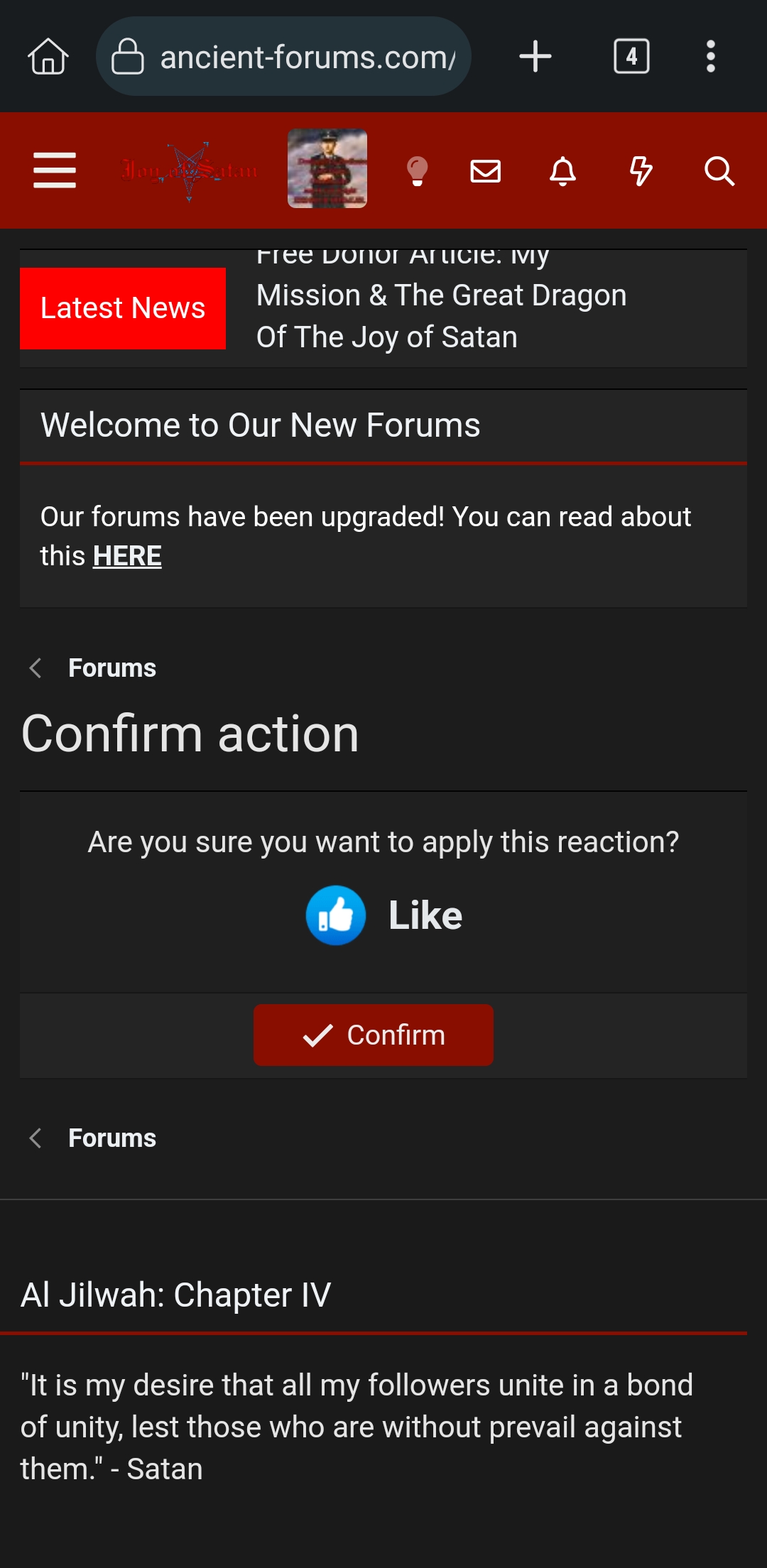The image size is (767, 1568).
Task: Search the forums
Action: click(719, 171)
